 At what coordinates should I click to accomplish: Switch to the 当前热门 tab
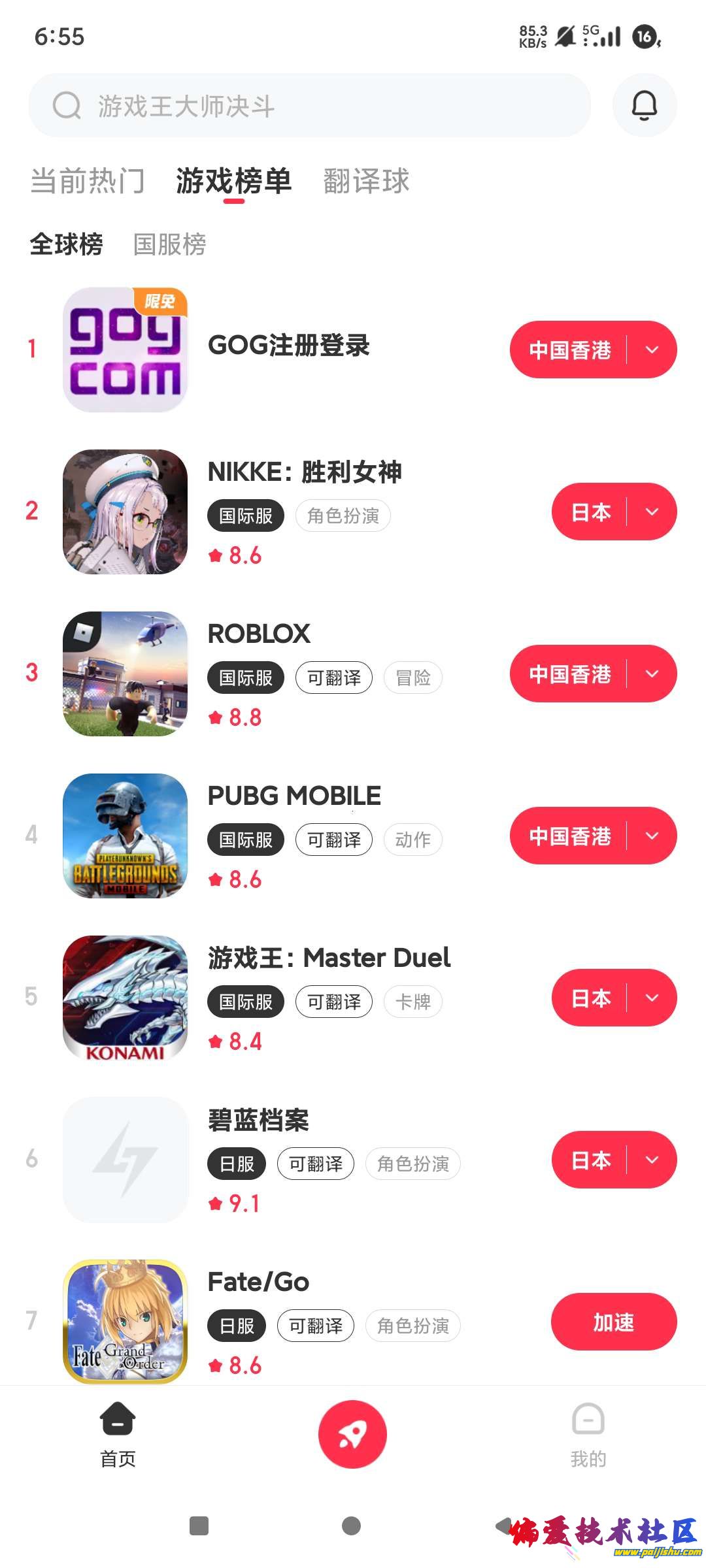coord(88,181)
